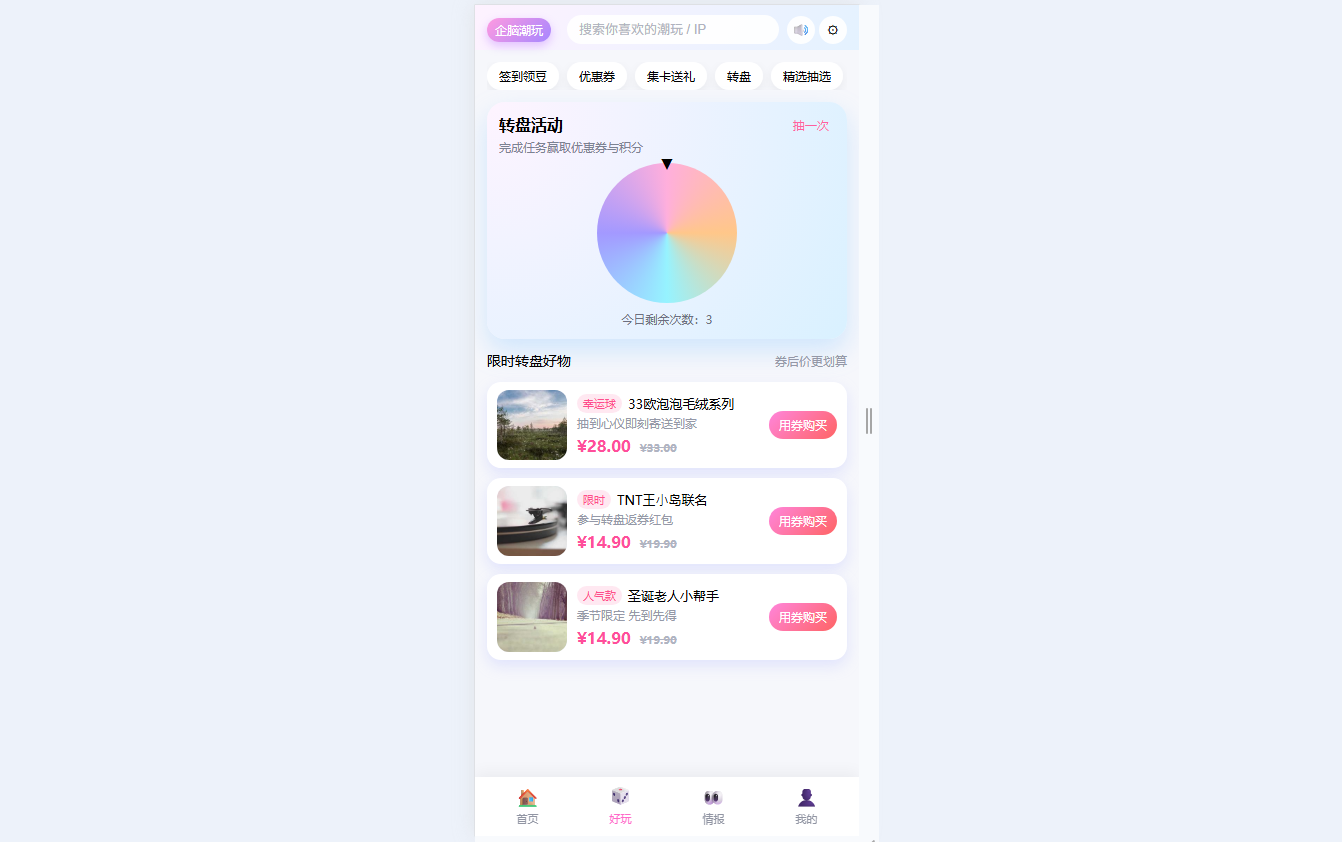This screenshot has width=1342, height=842.
Task: Switch to the 首页 tab
Action: click(x=527, y=807)
